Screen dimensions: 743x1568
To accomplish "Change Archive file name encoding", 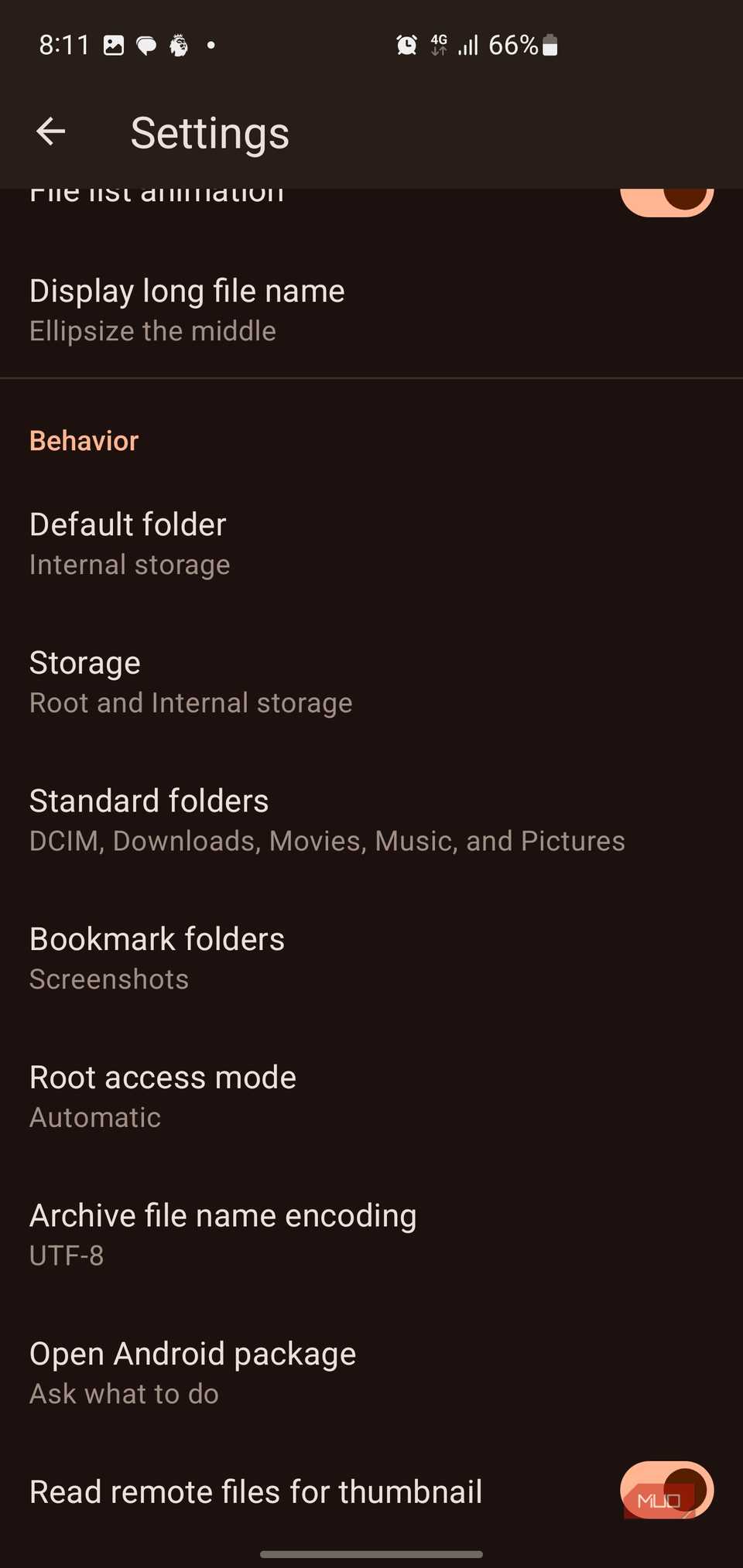I will 223,1235.
